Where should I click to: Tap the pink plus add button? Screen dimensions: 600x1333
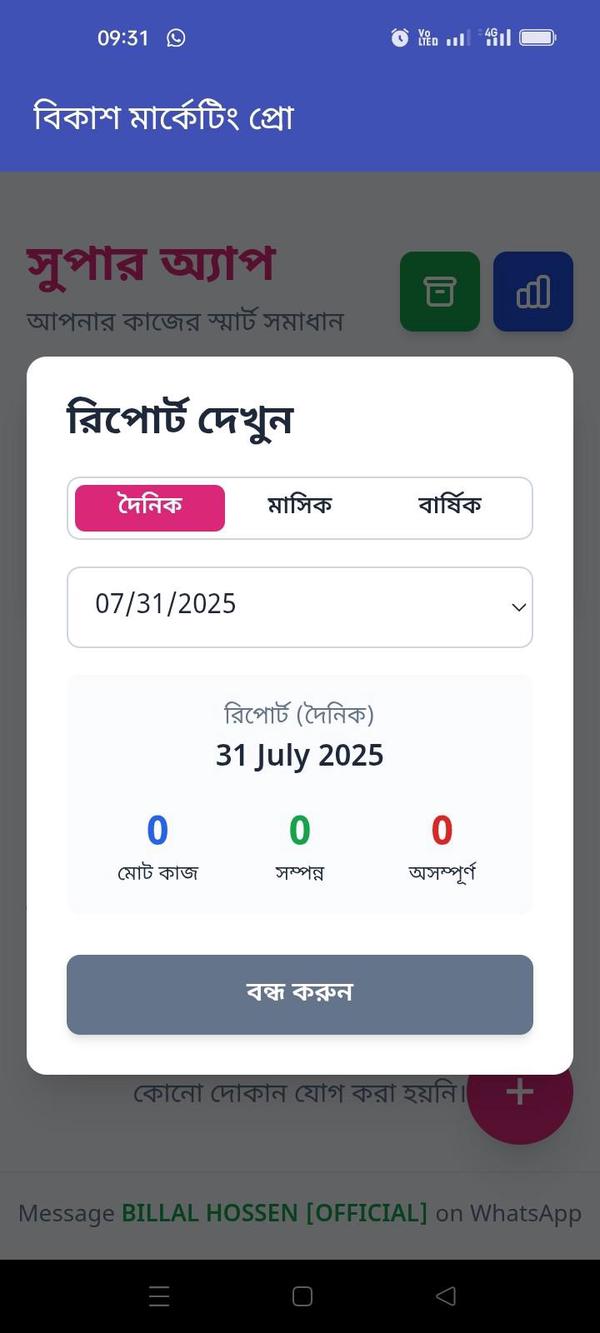click(533, 1100)
